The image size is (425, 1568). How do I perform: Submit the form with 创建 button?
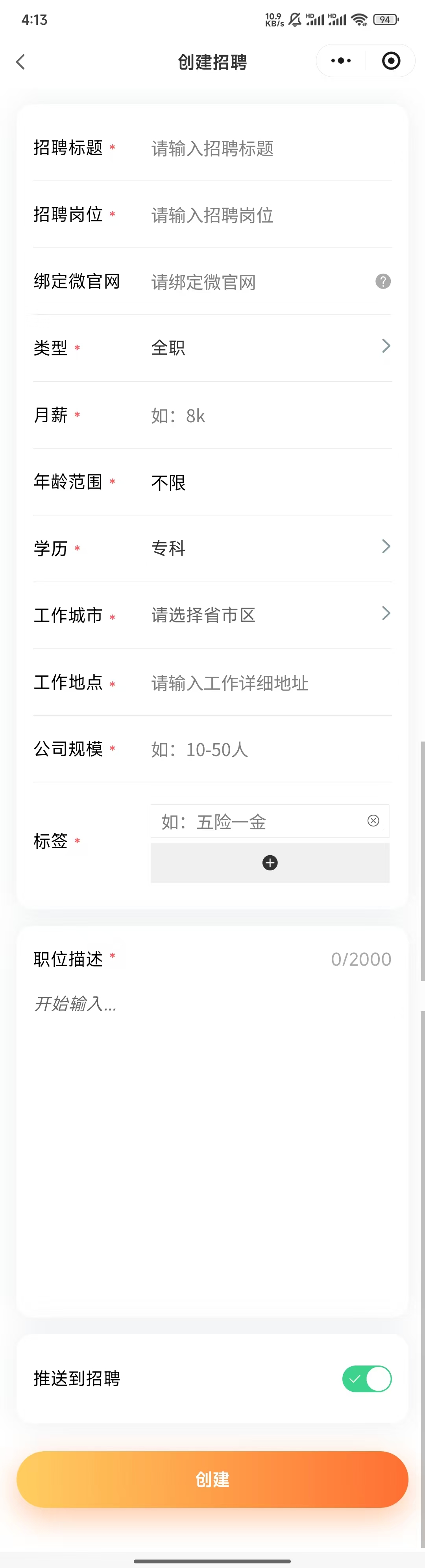212,1479
